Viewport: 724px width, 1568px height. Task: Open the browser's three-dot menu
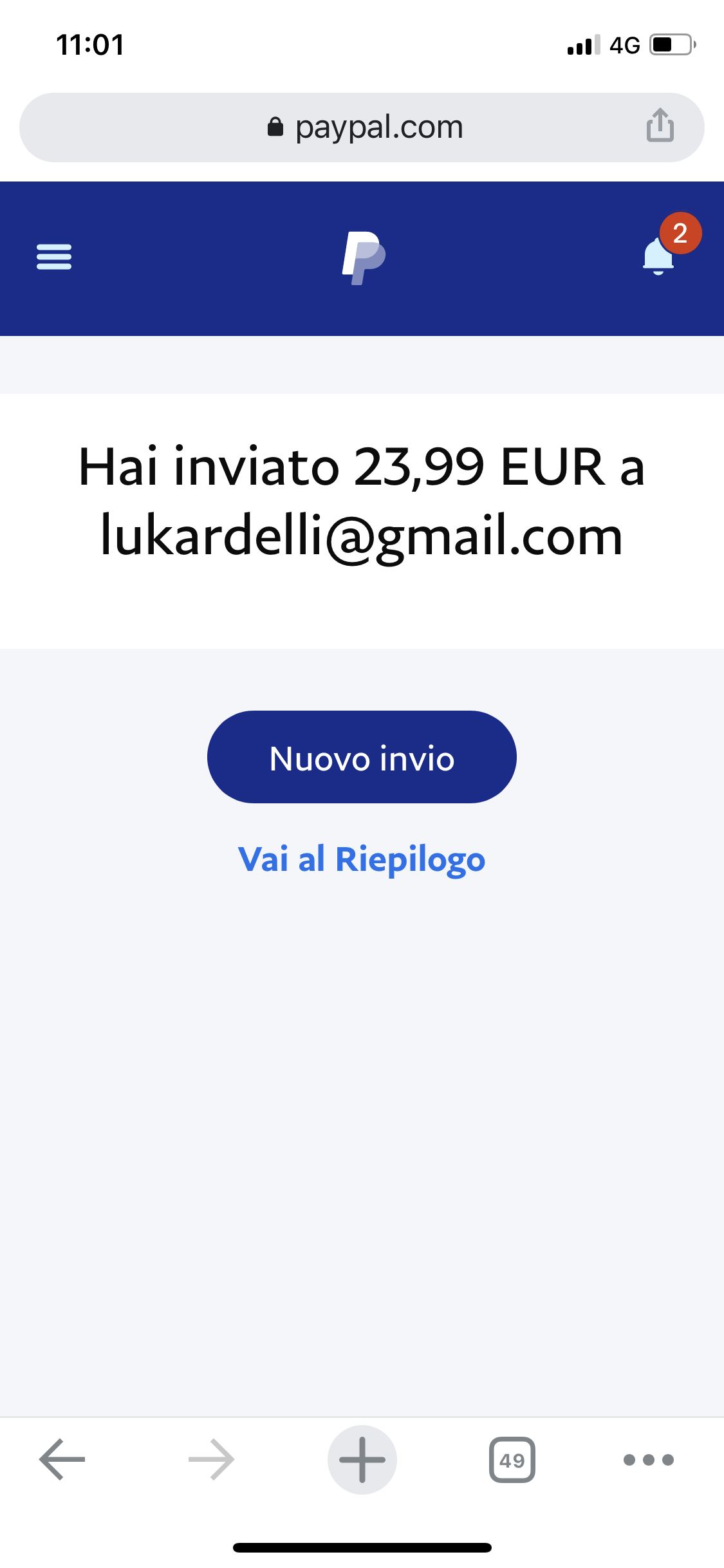tap(649, 1459)
